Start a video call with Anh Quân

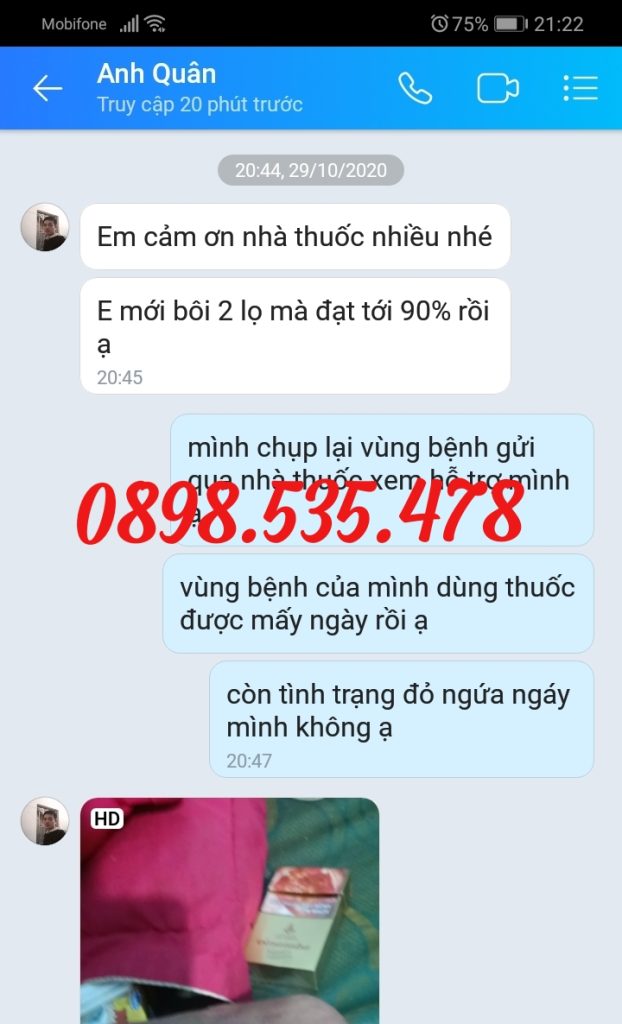498,88
